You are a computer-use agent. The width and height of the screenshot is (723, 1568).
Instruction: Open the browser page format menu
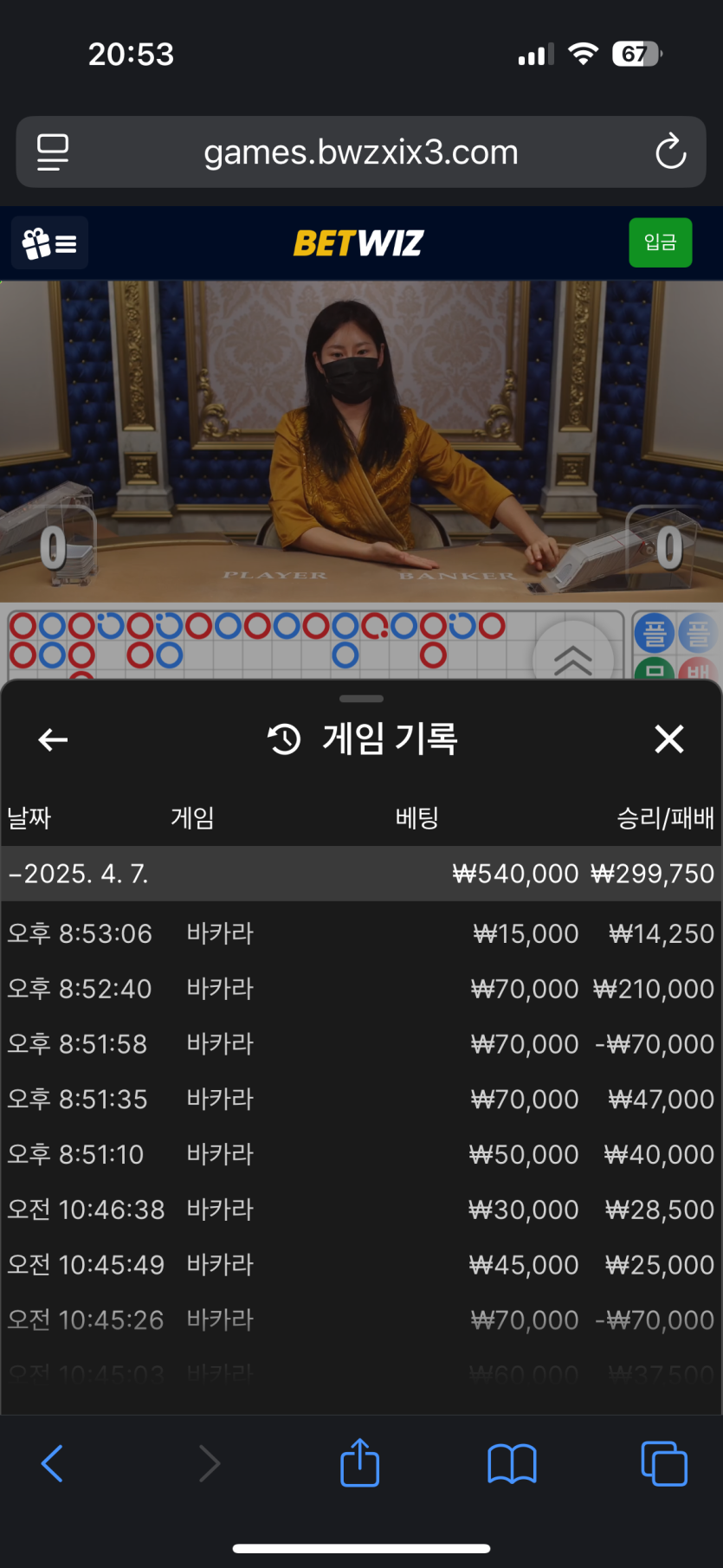pos(53,152)
